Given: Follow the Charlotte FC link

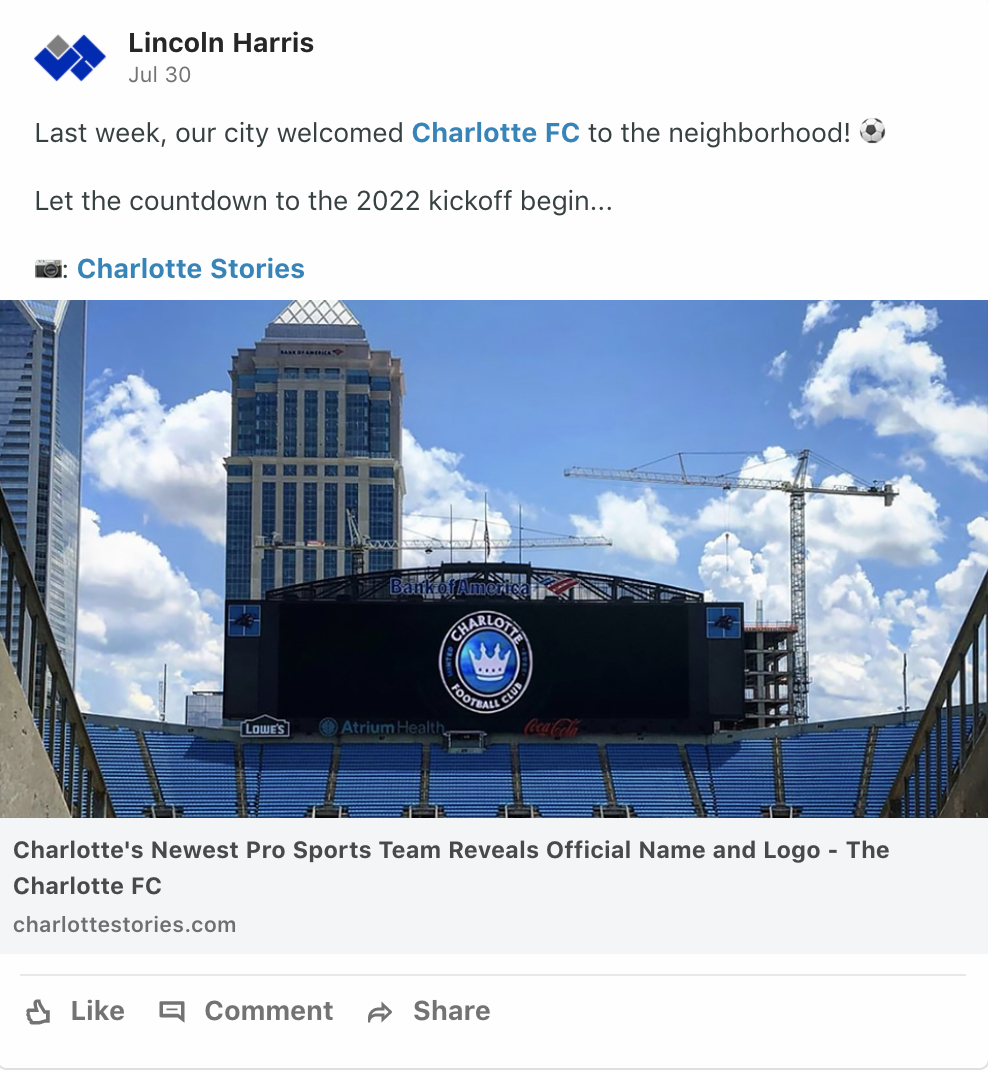Looking at the screenshot, I should point(495,132).
